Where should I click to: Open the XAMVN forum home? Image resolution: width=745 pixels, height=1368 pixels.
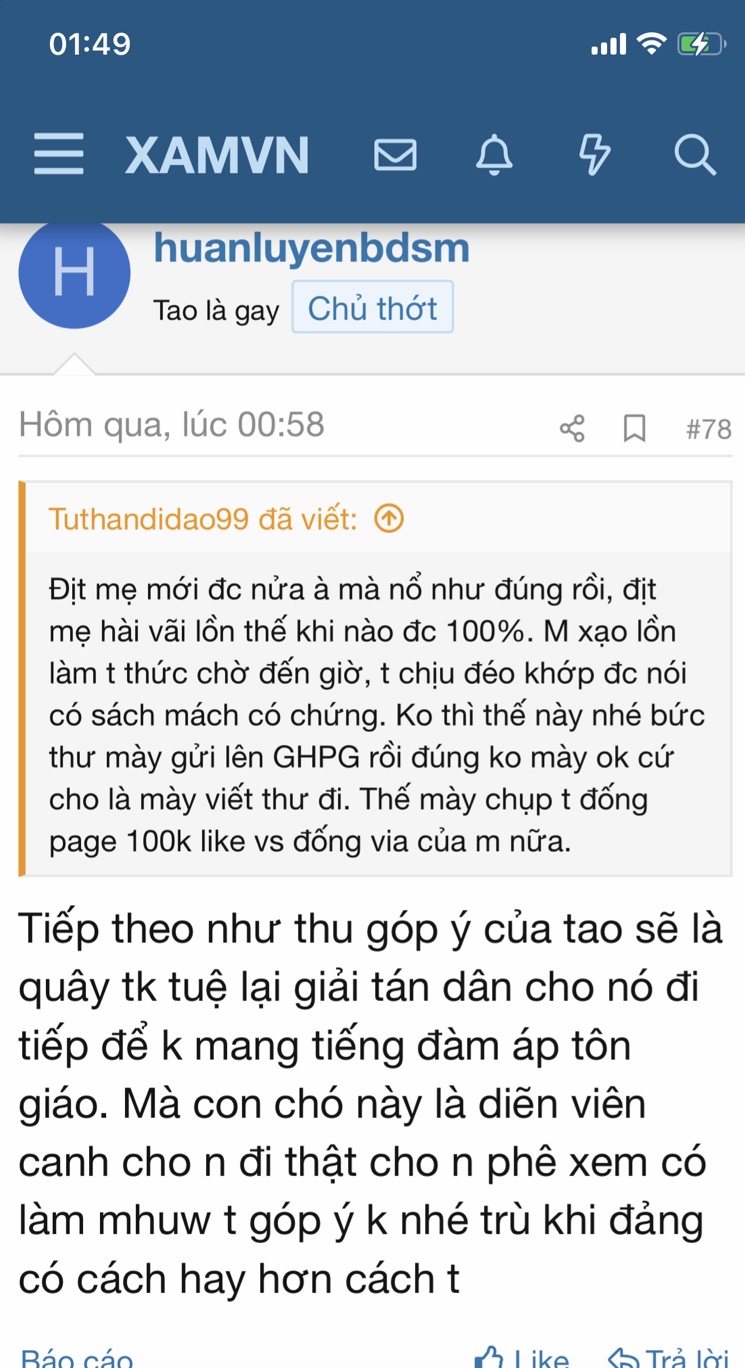click(x=217, y=155)
